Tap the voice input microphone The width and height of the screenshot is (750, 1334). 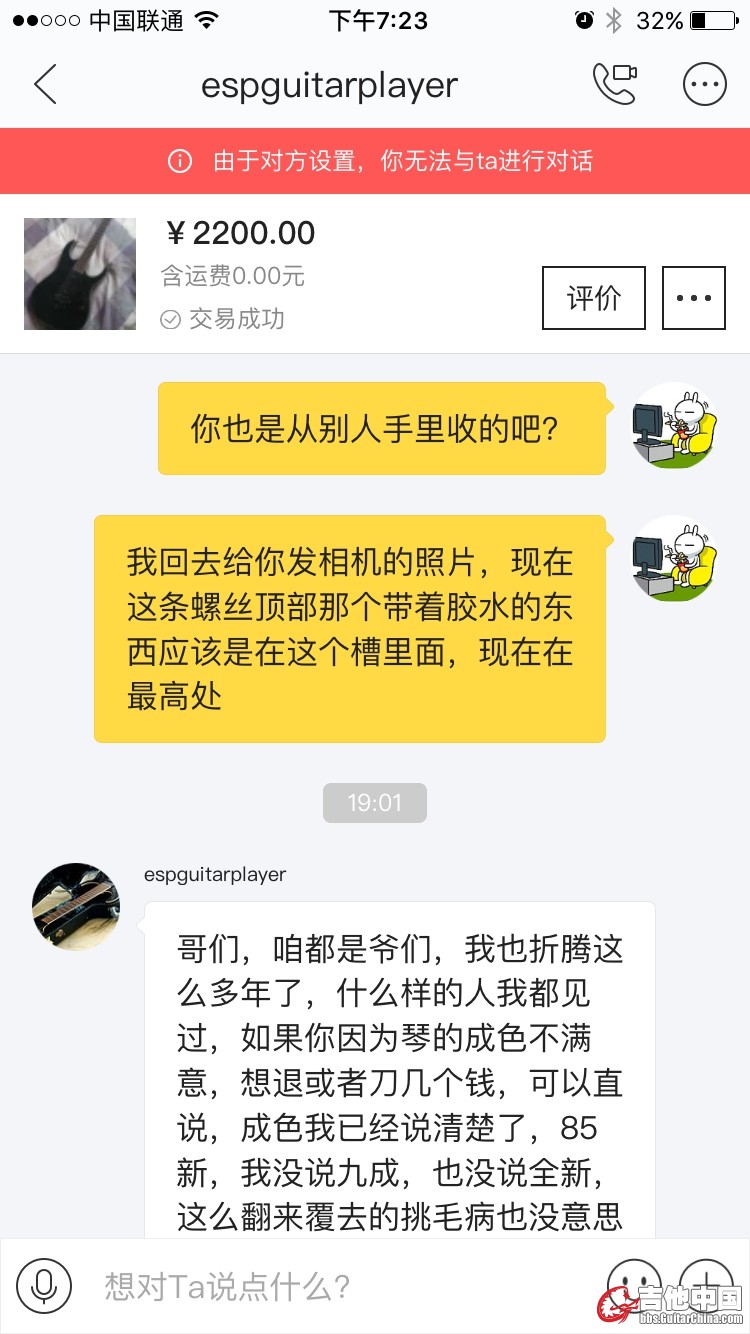[44, 1285]
